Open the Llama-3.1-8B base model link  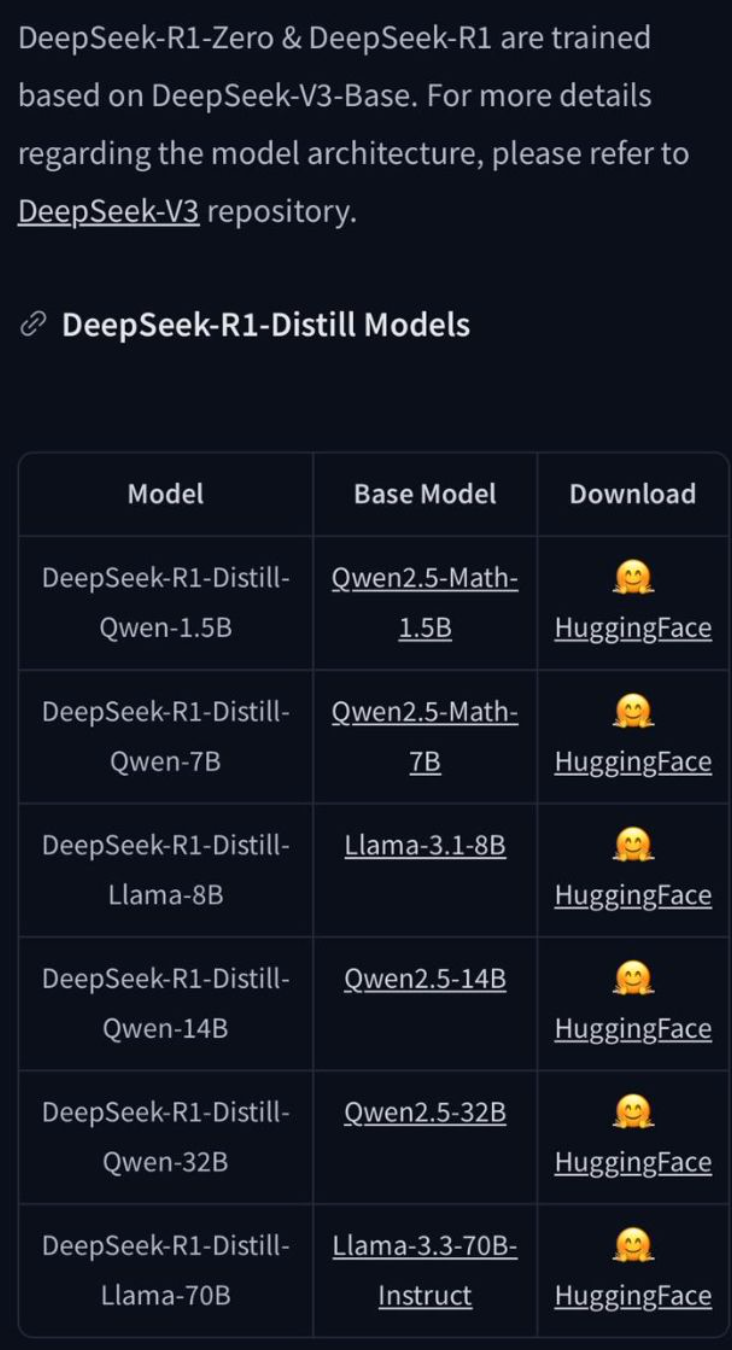[x=425, y=846]
